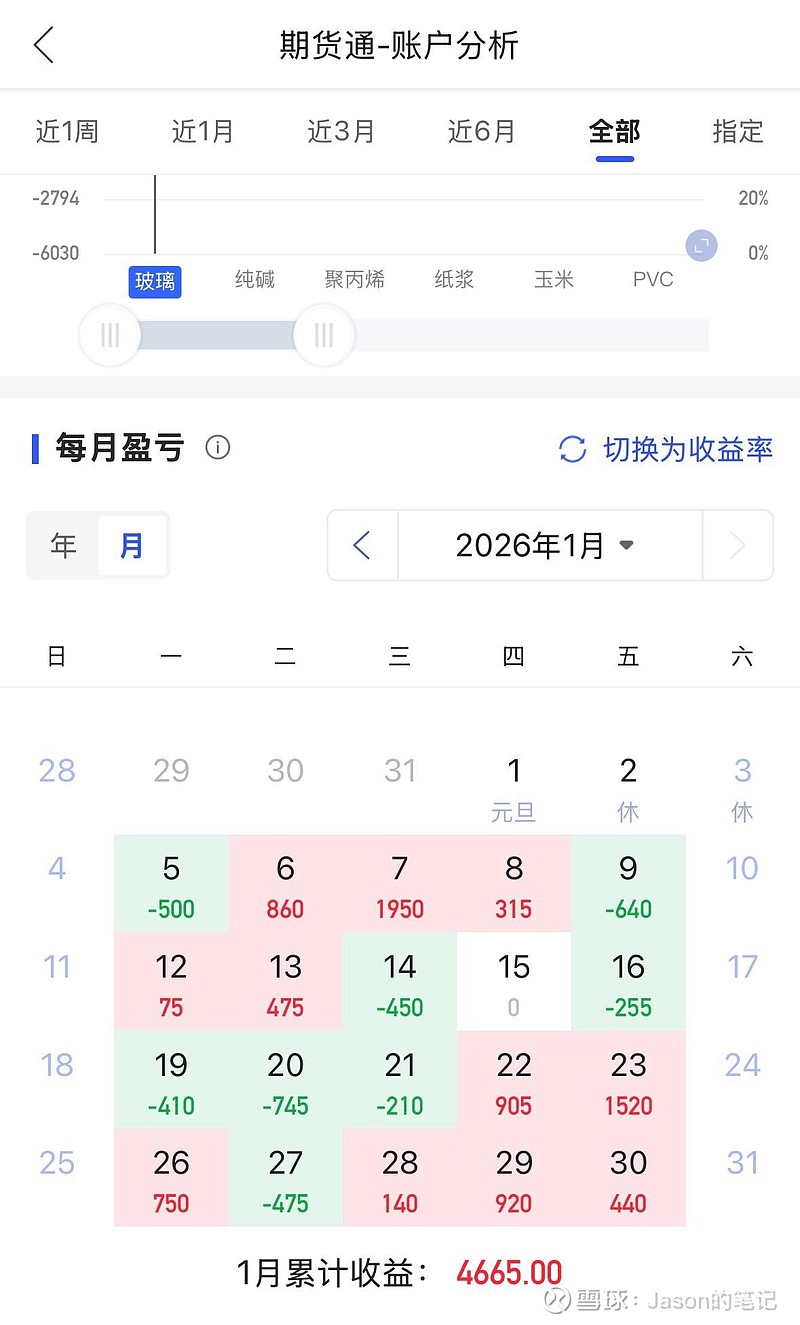Select January 23 on the calendar

pos(628,1080)
